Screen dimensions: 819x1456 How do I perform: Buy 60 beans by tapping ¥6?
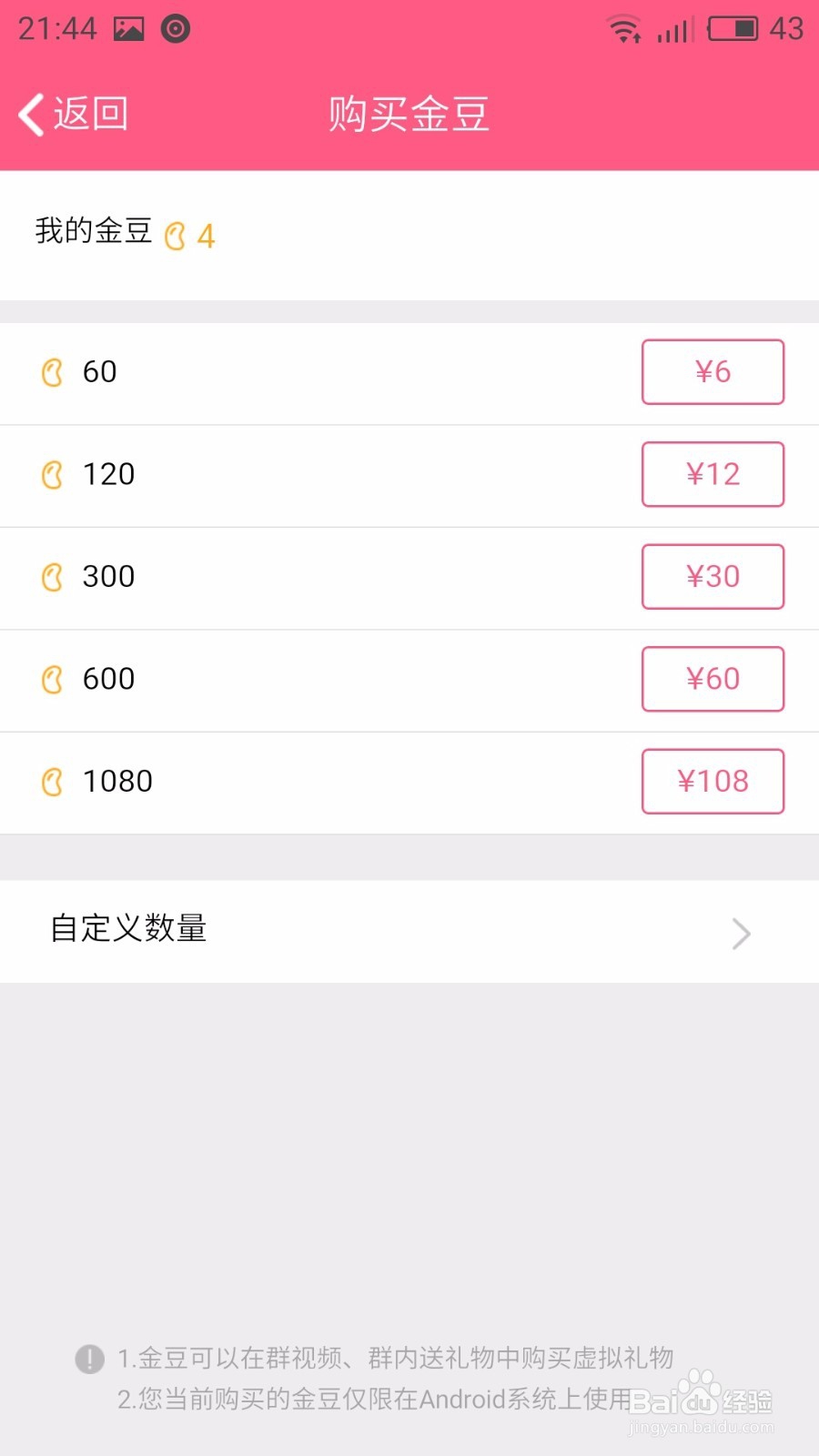pos(713,372)
